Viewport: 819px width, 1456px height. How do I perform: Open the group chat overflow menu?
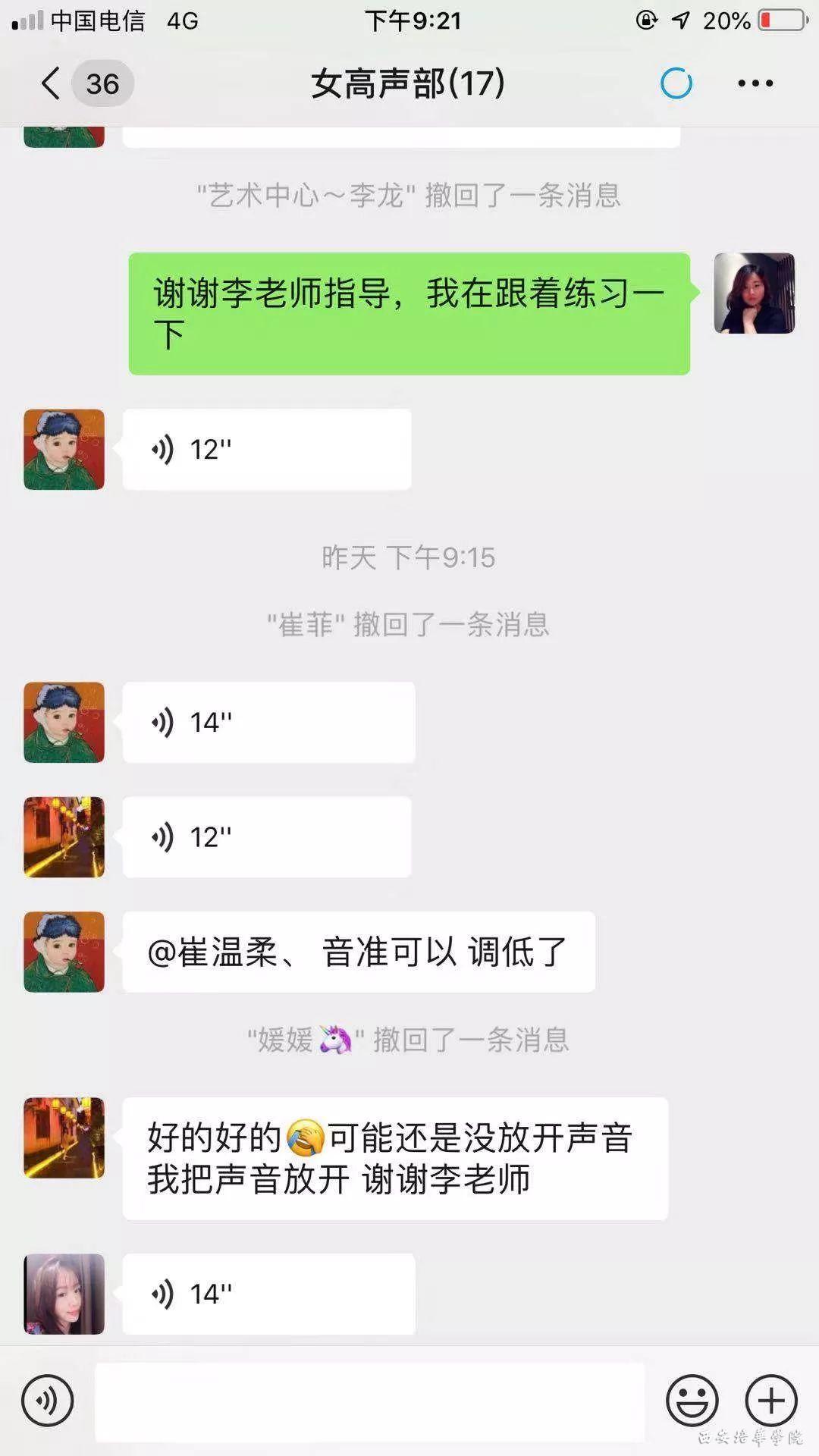pyautogui.click(x=755, y=83)
